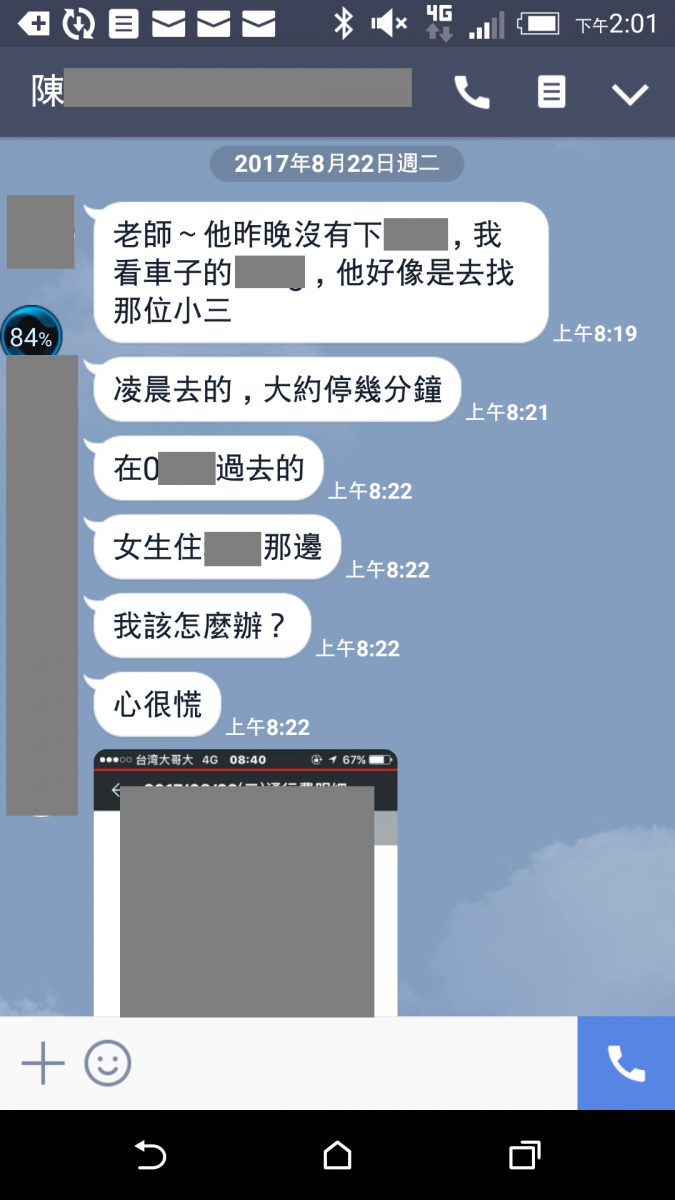
Task: Open the emoji sticker picker
Action: coord(108,1063)
